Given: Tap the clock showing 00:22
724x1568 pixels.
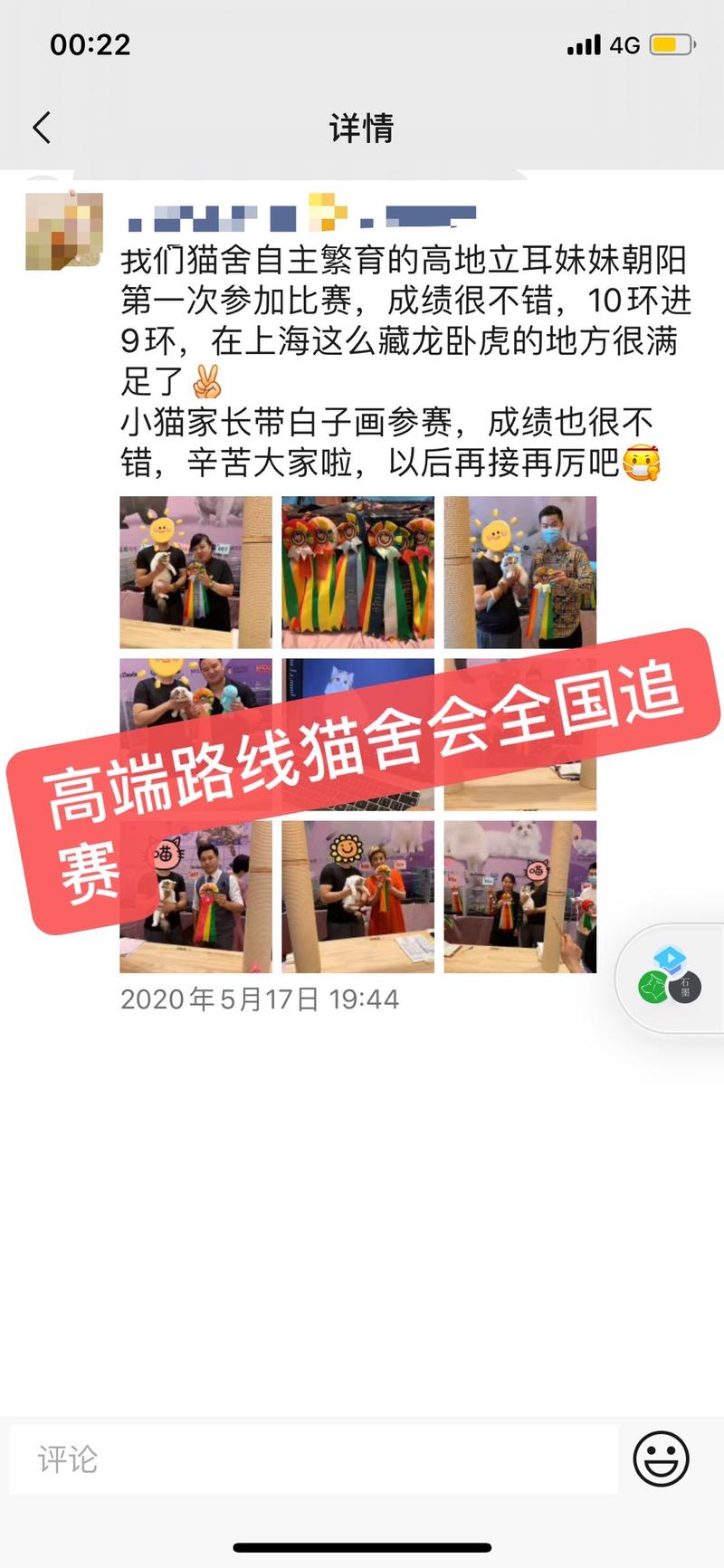Looking at the screenshot, I should (x=89, y=44).
